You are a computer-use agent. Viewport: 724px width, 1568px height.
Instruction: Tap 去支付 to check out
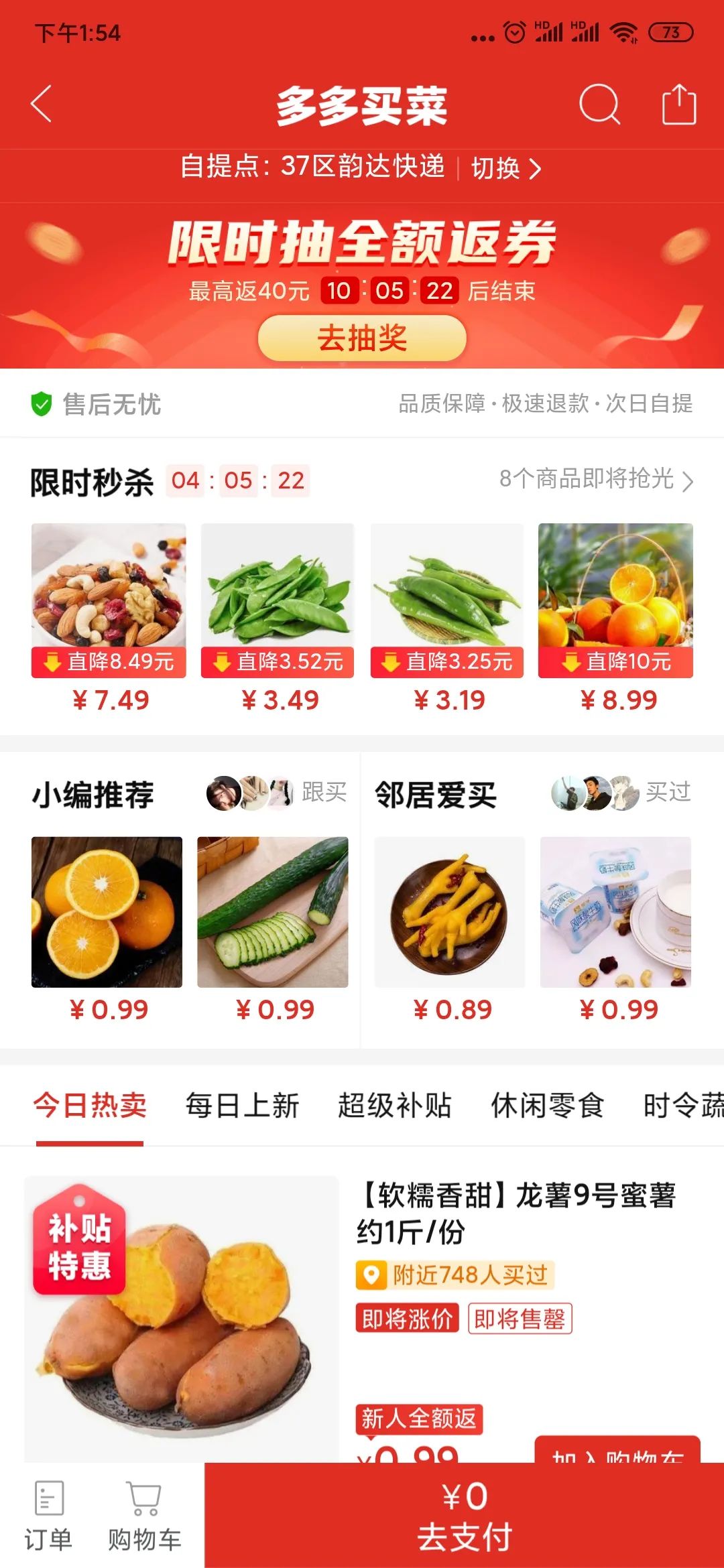[464, 1516]
